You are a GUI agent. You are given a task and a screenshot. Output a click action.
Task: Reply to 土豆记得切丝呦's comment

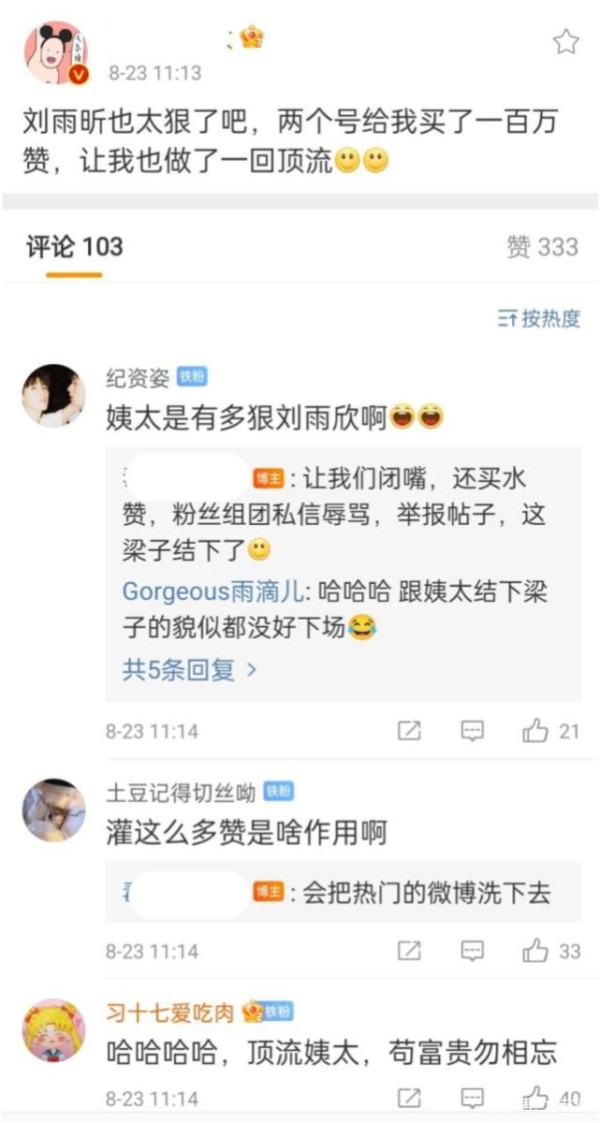(x=472, y=951)
